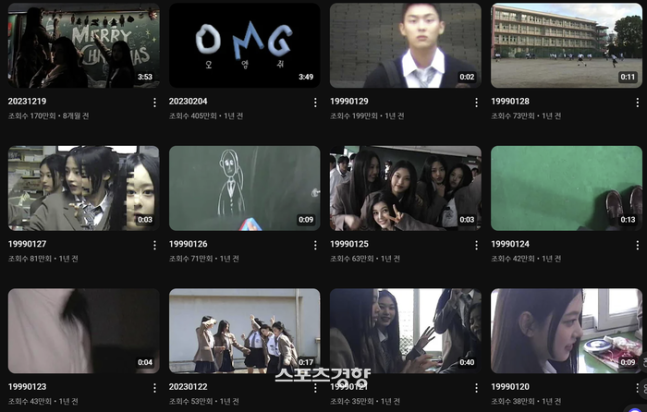This screenshot has width=647, height=412.
Task: Open the video titled 20231219
Action: pos(83,46)
